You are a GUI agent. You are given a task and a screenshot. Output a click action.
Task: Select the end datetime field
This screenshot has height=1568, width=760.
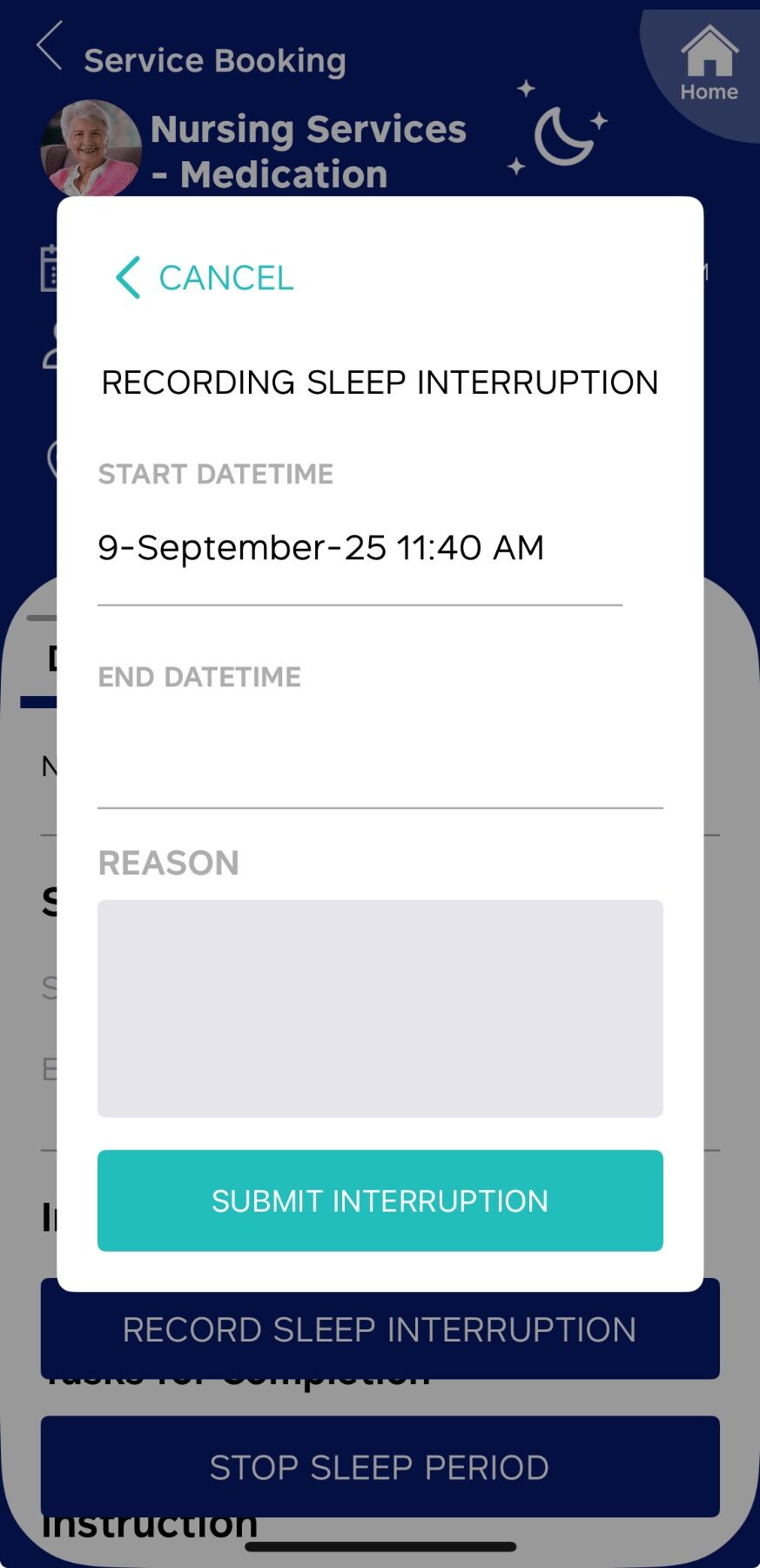(380, 758)
